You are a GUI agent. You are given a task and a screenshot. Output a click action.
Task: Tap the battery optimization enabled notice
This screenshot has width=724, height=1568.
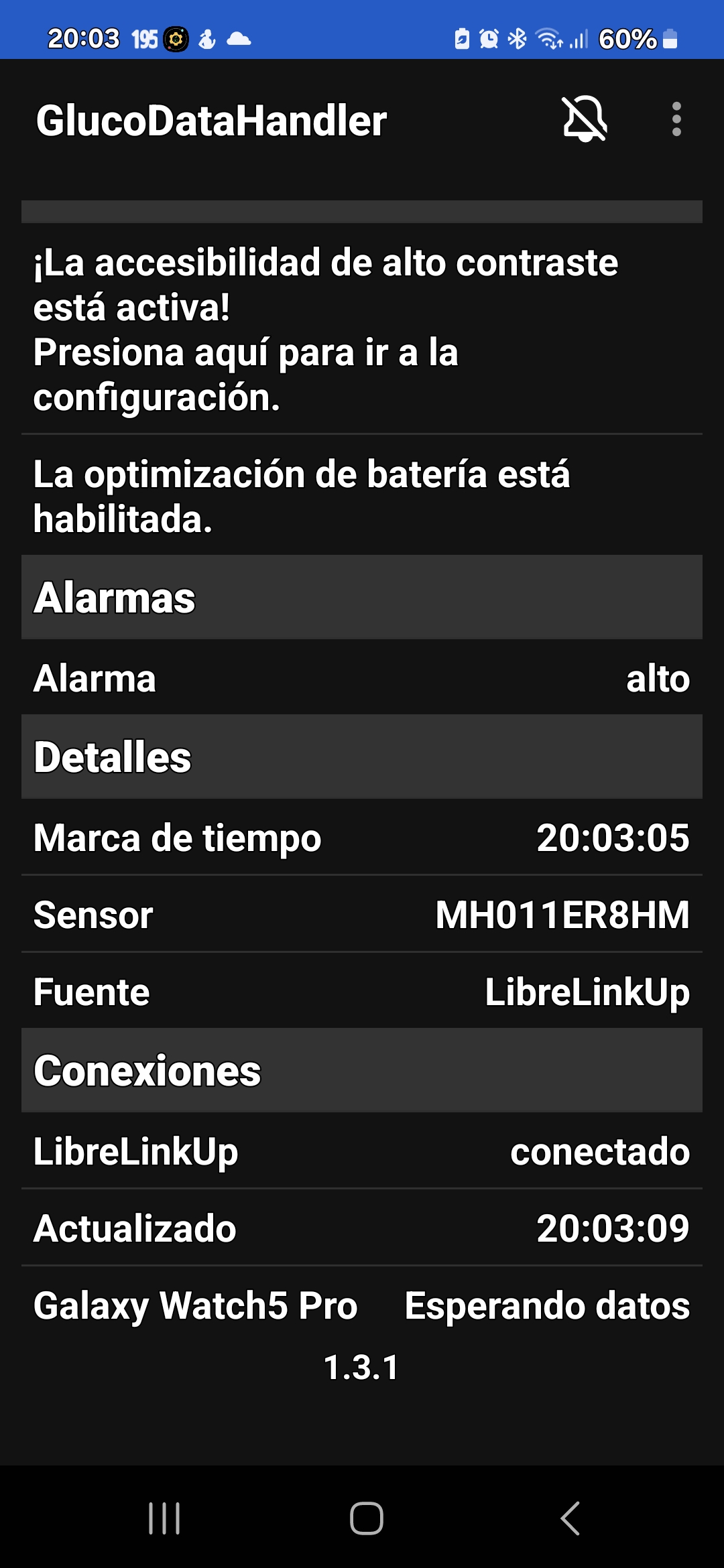[362, 495]
